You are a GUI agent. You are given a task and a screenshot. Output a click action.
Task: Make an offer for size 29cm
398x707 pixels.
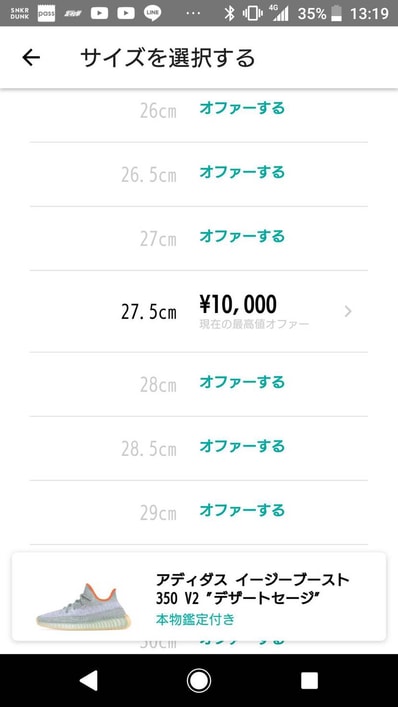(x=242, y=510)
